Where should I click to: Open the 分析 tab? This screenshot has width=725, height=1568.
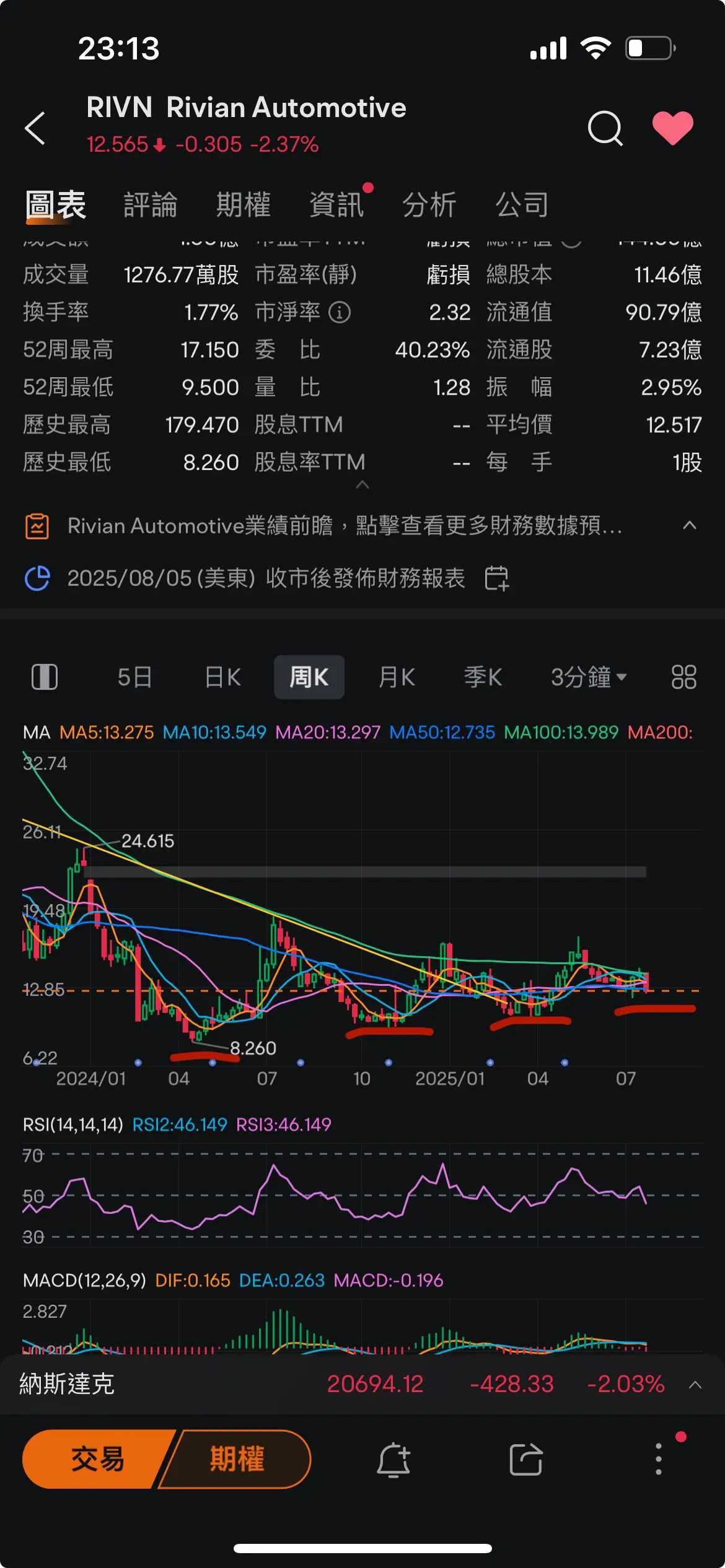(x=429, y=205)
